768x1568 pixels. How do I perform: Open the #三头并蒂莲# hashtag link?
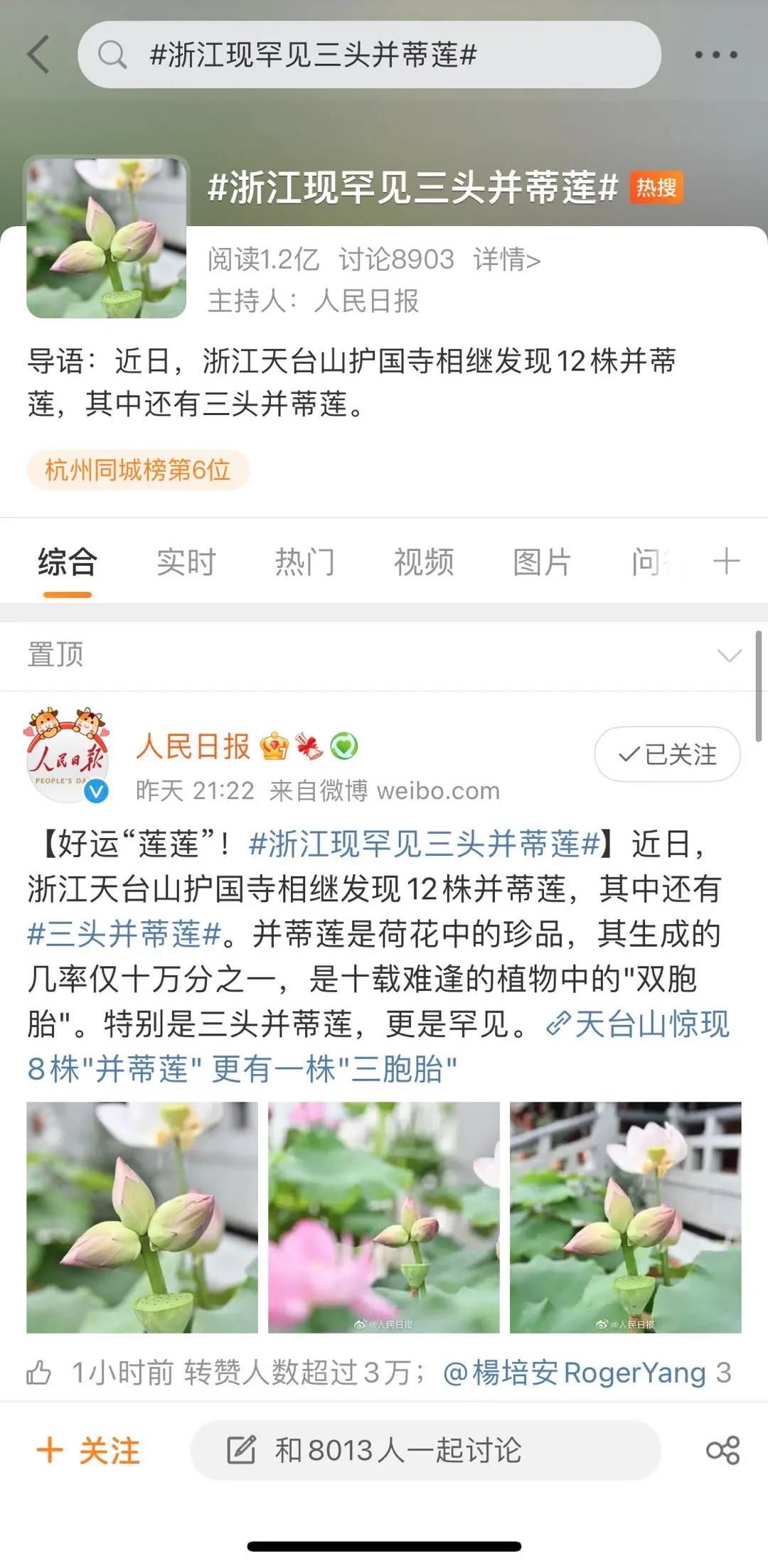click(124, 934)
